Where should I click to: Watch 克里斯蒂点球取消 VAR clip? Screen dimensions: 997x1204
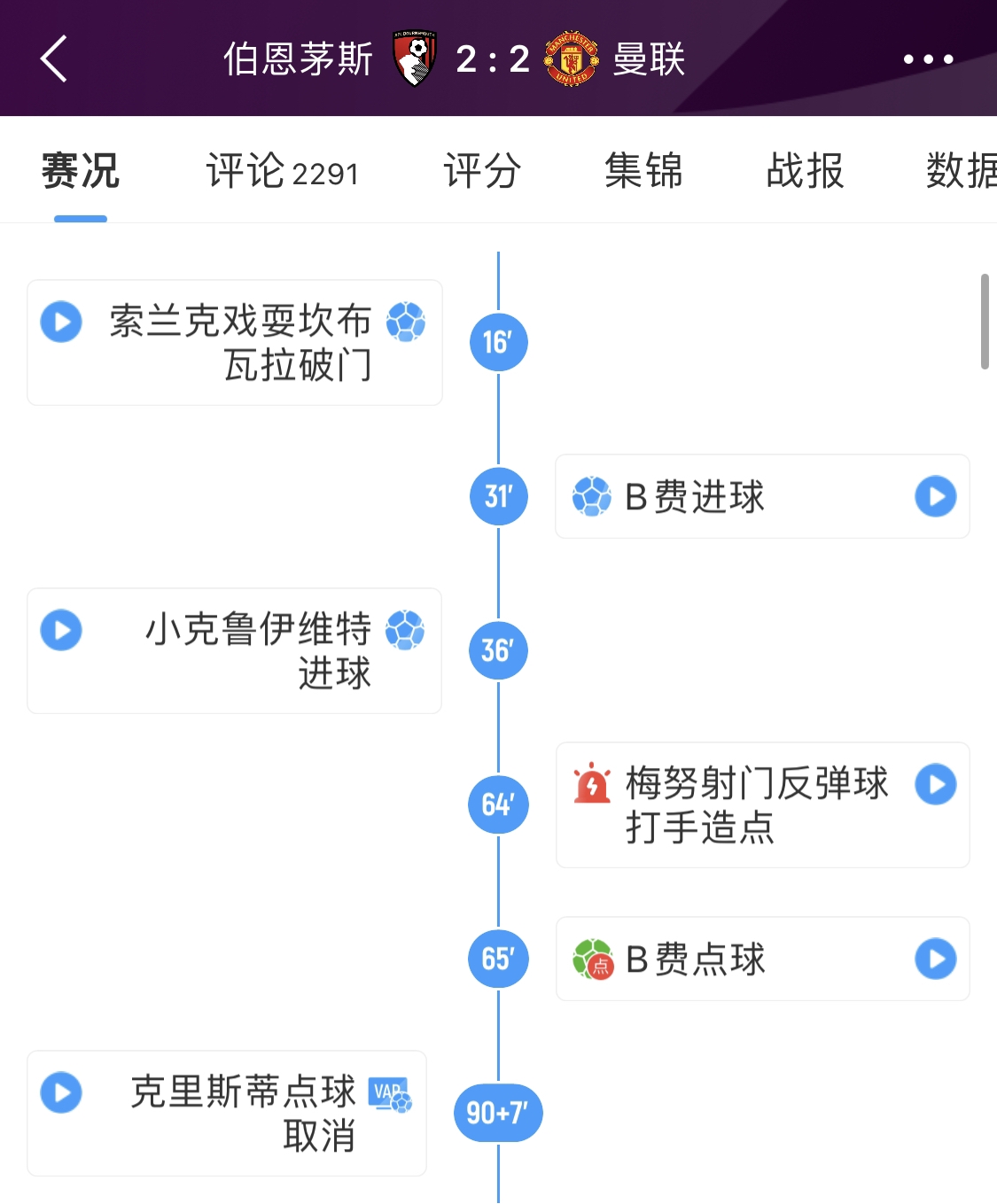tap(61, 1092)
